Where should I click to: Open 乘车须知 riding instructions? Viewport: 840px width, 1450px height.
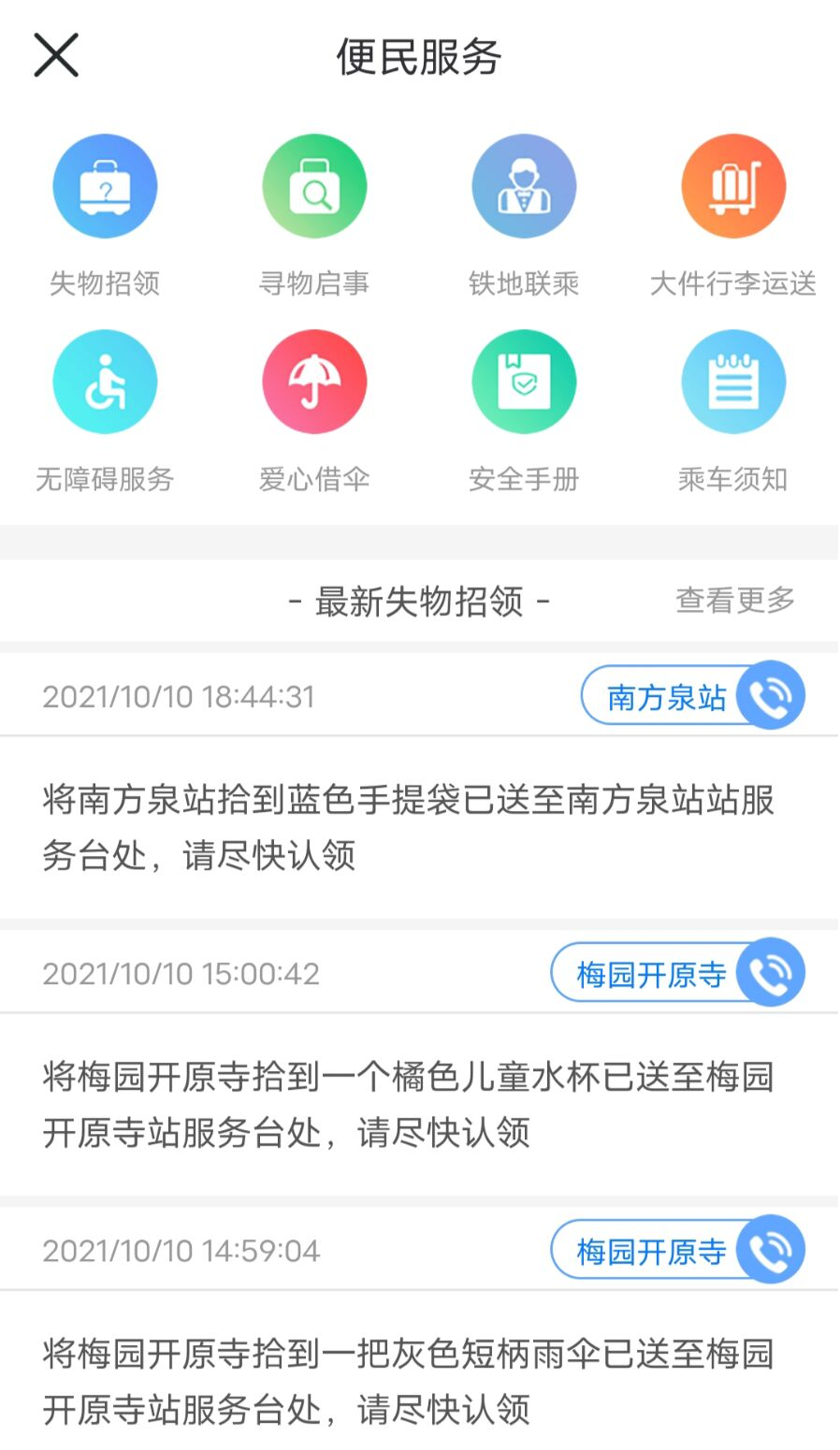tap(733, 413)
